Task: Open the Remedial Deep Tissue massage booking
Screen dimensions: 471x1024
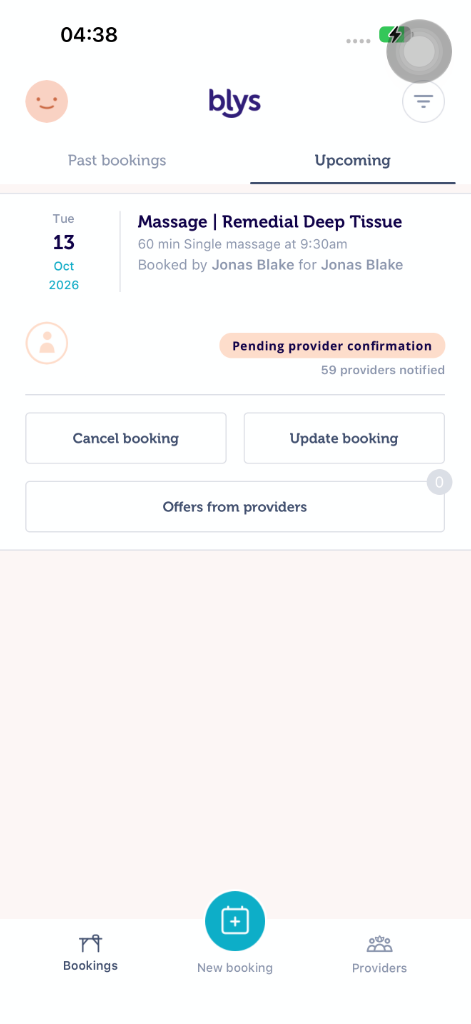Action: 270,222
